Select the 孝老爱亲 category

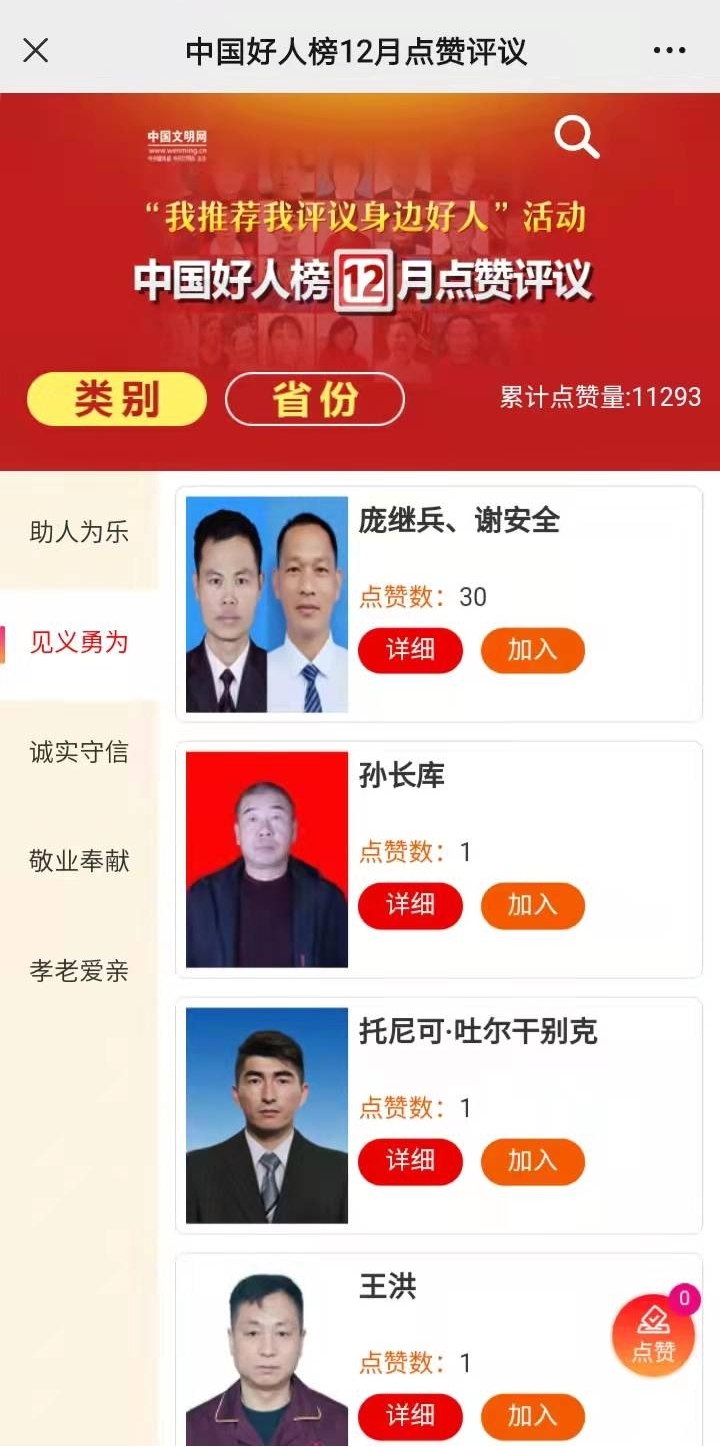click(79, 970)
